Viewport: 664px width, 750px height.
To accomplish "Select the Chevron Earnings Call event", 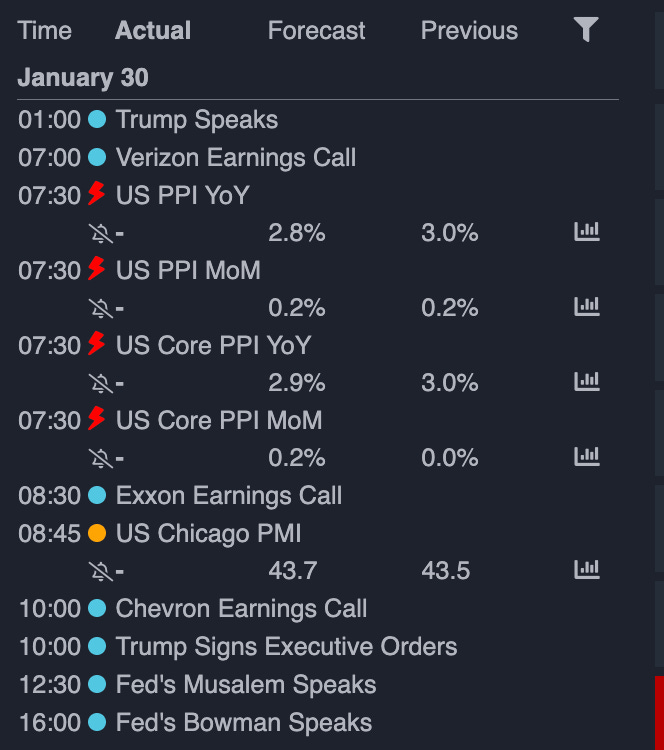I will [241, 609].
